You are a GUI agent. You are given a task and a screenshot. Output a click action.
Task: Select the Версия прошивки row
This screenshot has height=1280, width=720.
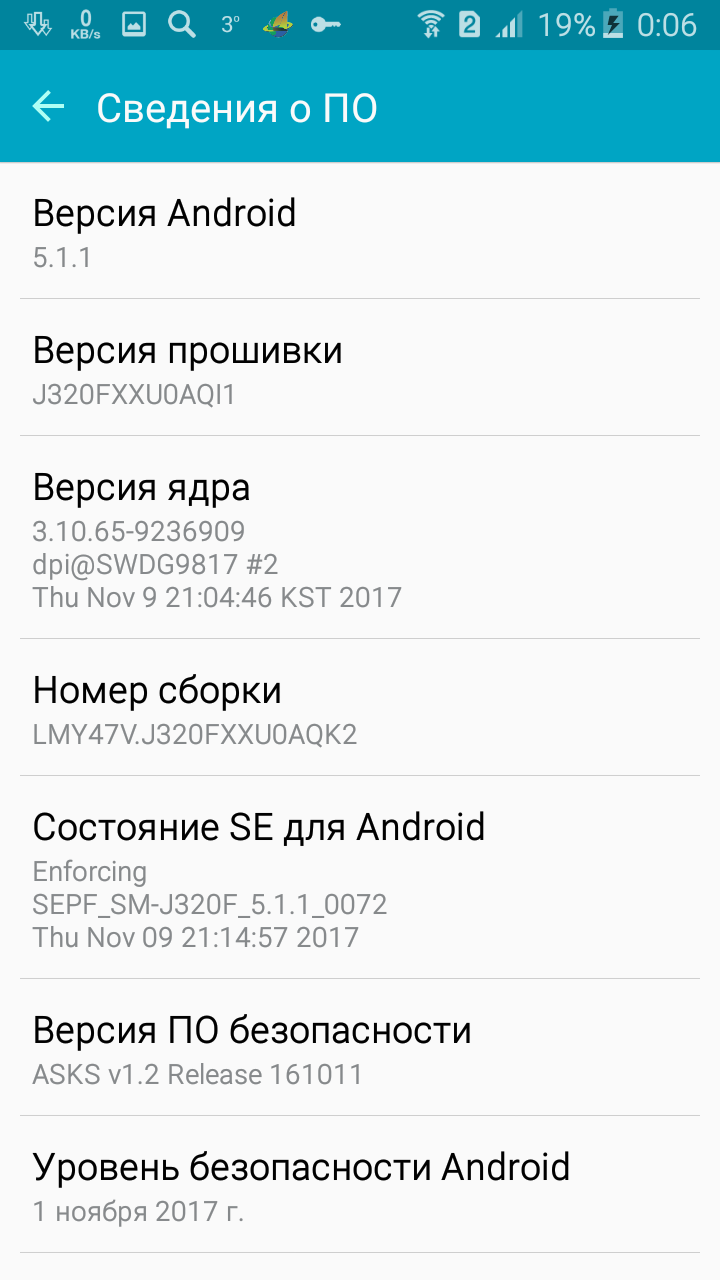click(360, 368)
